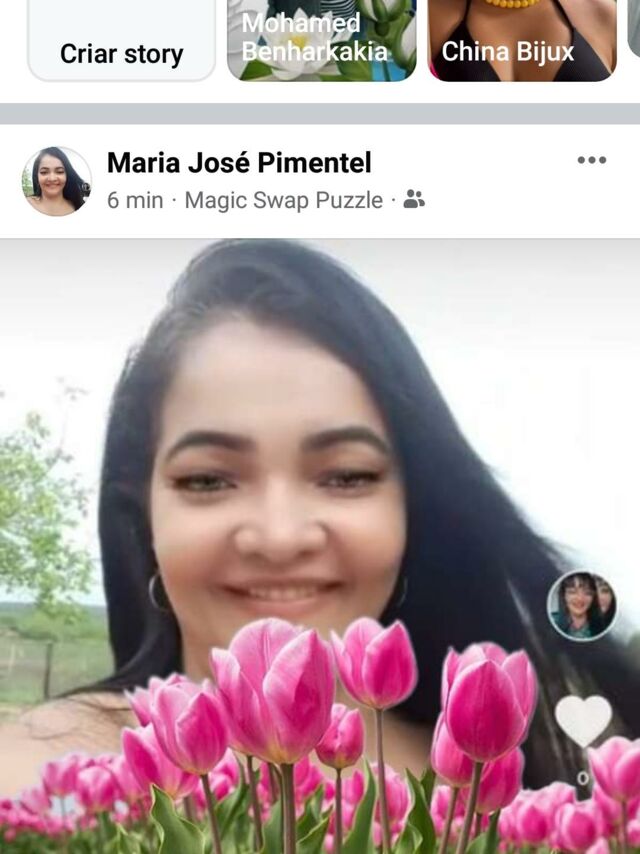The height and width of the screenshot is (854, 640).
Task: Tap the Maria José Pimentel name link
Action: coord(239,163)
